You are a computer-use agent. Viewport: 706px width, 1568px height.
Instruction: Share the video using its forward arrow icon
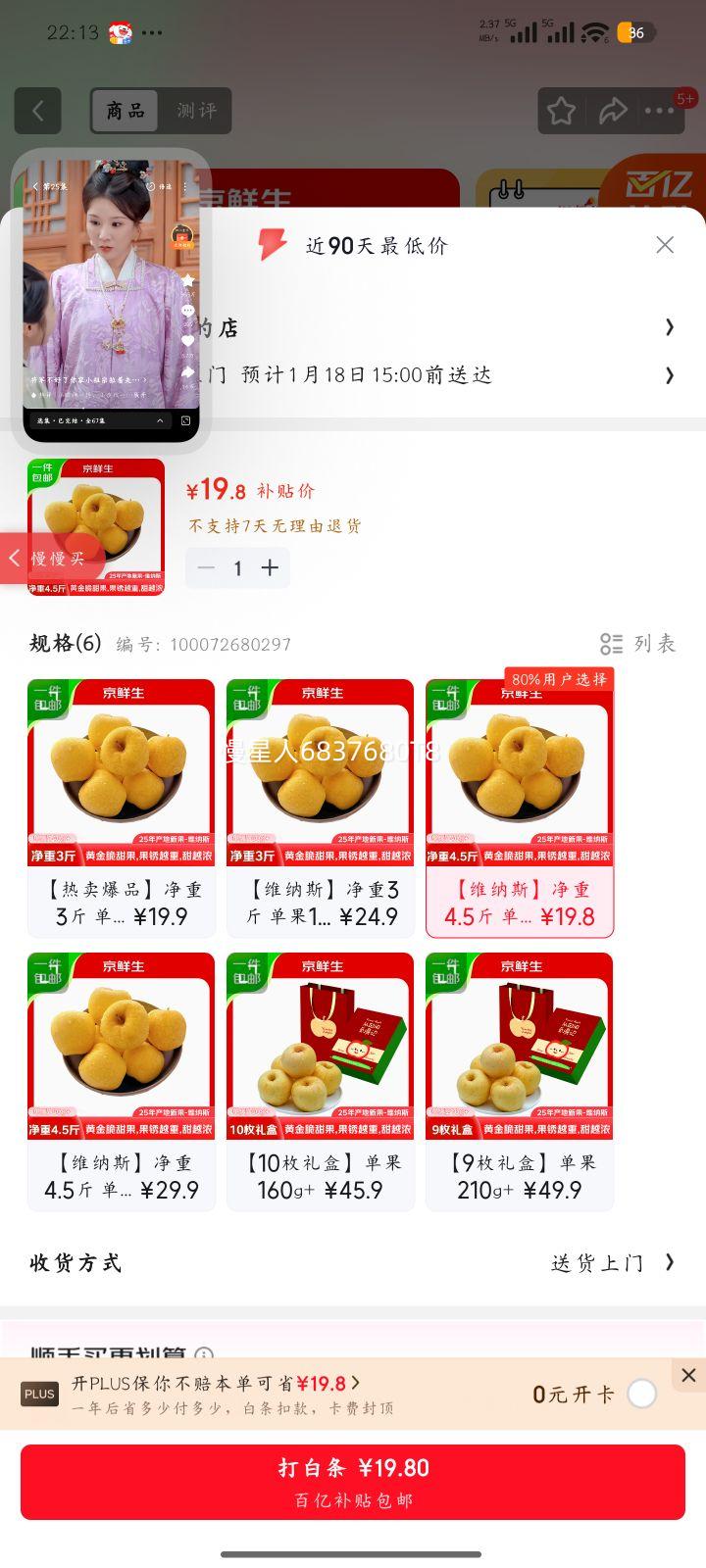(x=187, y=371)
